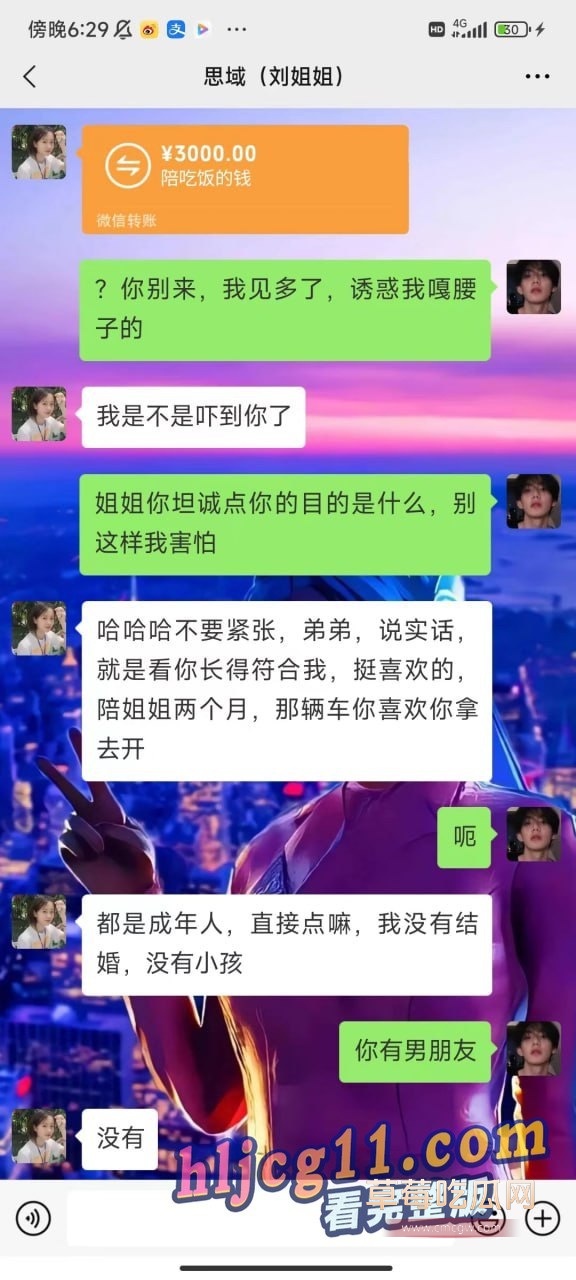The image size is (576, 1280).
Task: Open my own avatar next to 呃
Action: point(533,835)
